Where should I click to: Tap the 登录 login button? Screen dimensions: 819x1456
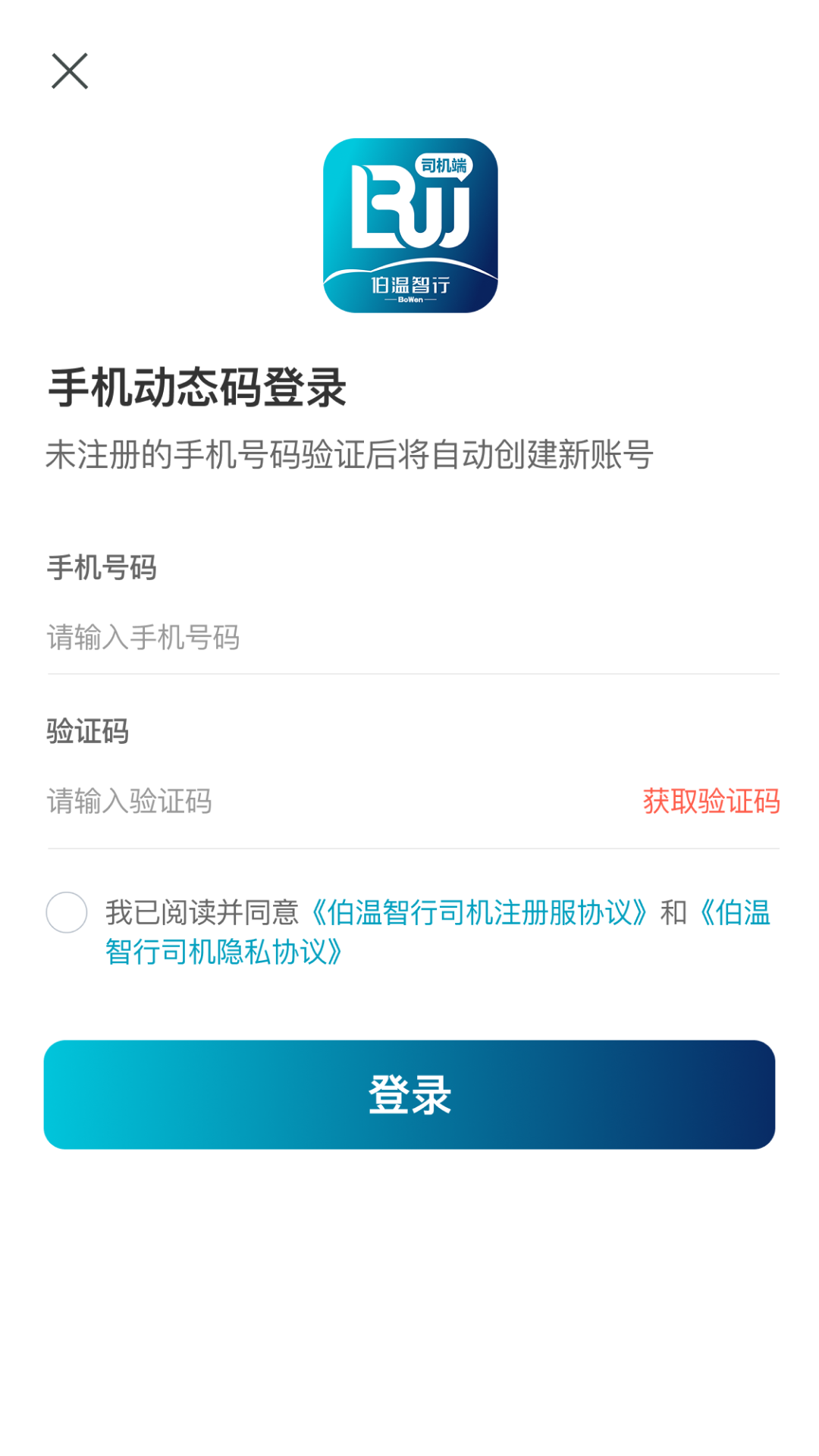point(409,1092)
